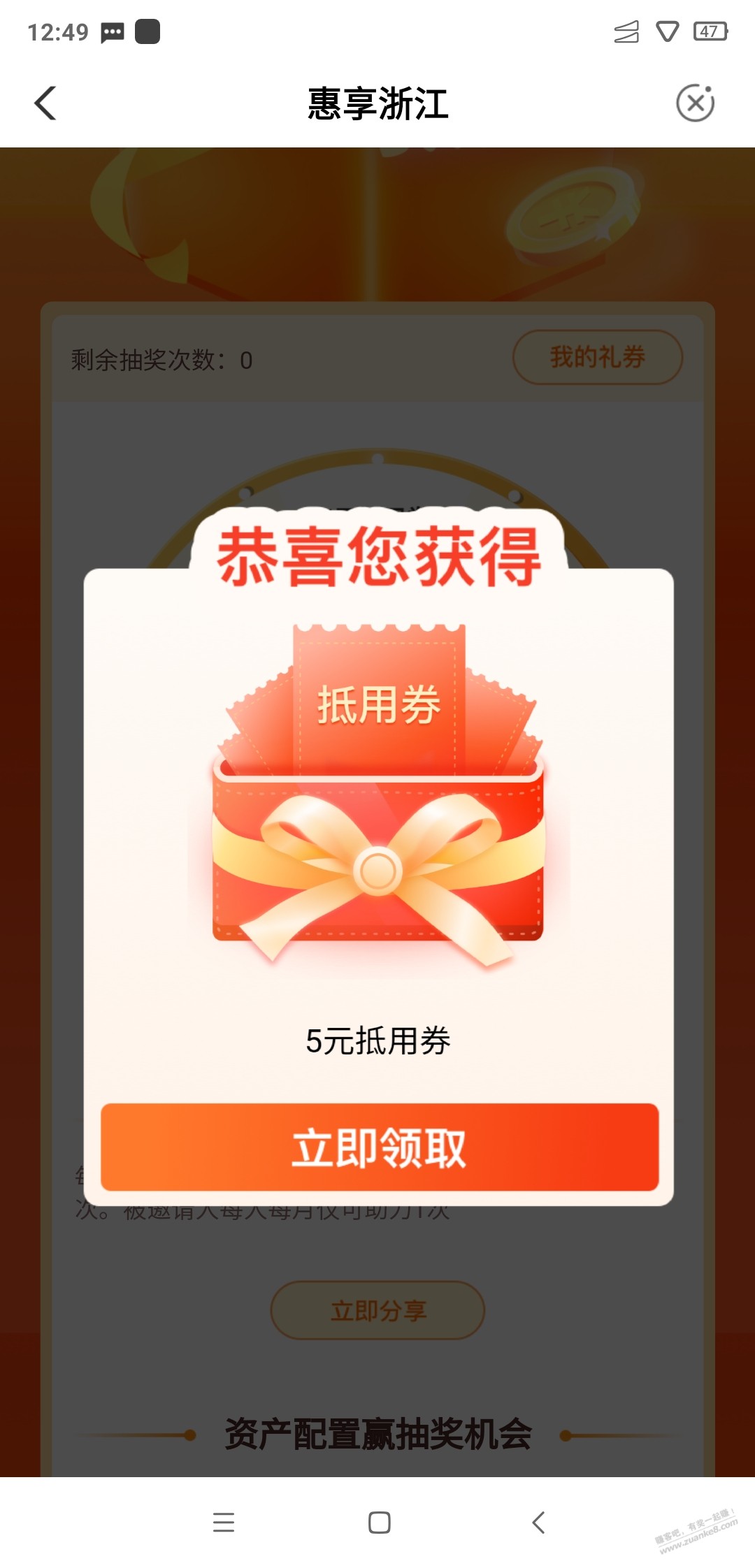Tap the system back navigation button
Viewport: 755px width, 1568px height.
[x=538, y=1522]
